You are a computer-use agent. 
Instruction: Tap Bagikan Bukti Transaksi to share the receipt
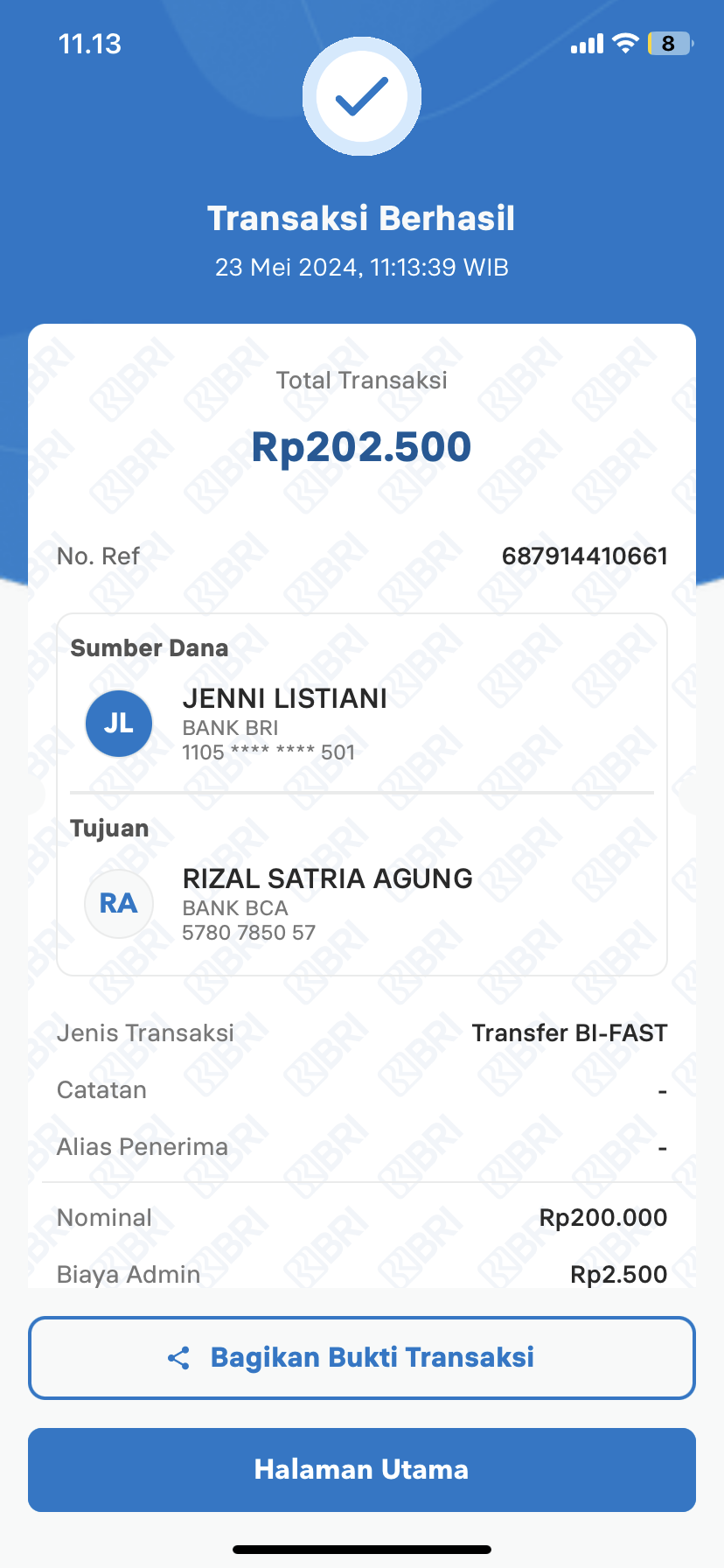point(362,1357)
